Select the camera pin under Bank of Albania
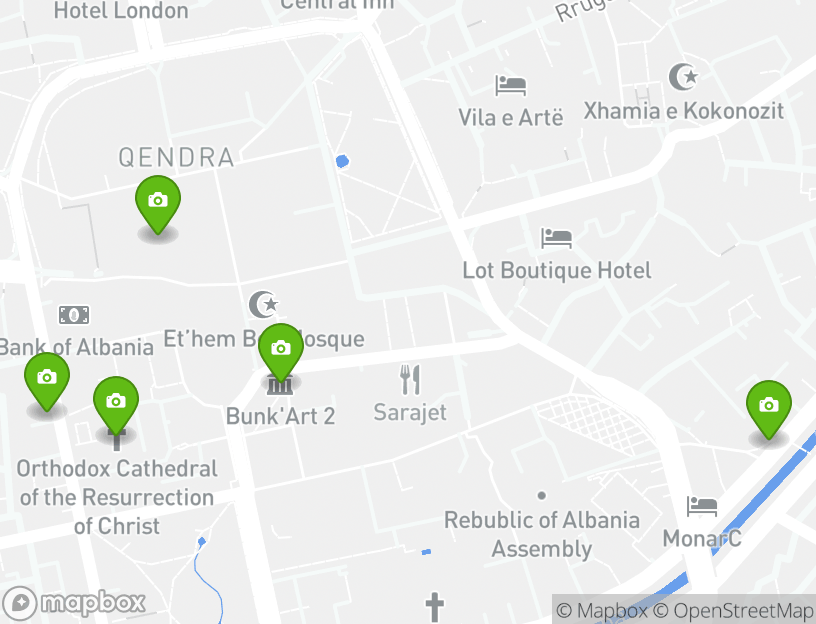The height and width of the screenshot is (624, 816). pos(46,379)
